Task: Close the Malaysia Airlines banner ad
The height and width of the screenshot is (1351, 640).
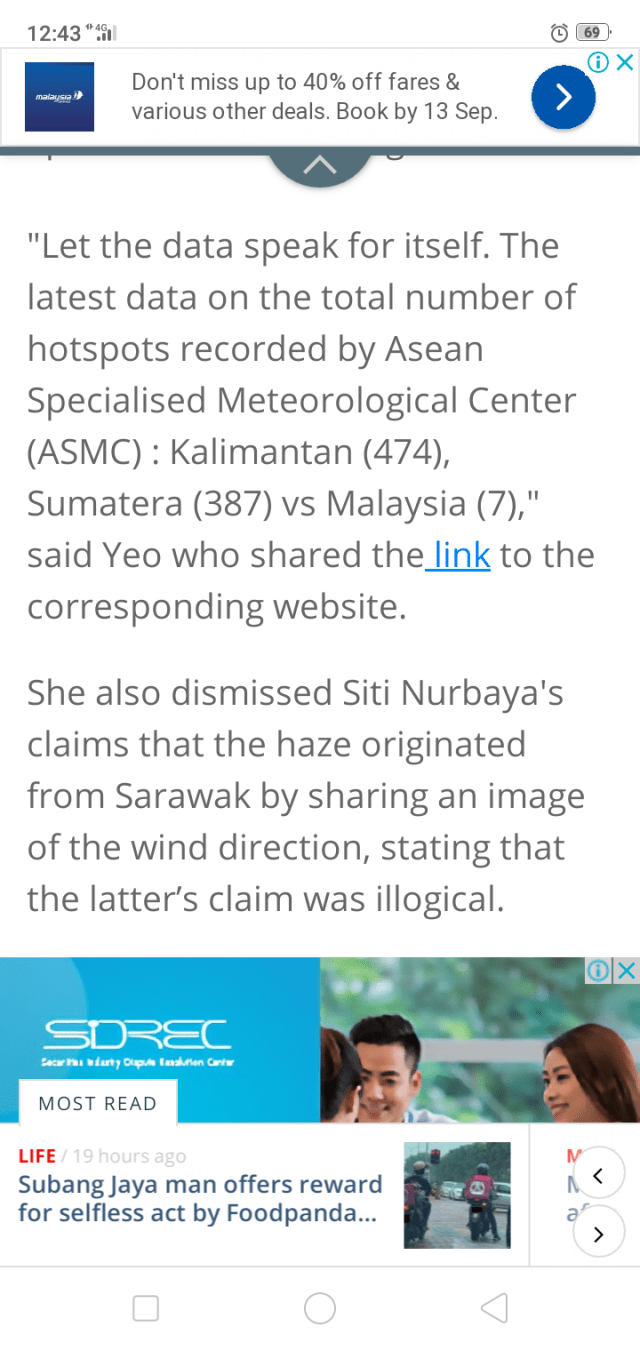Action: click(625, 62)
